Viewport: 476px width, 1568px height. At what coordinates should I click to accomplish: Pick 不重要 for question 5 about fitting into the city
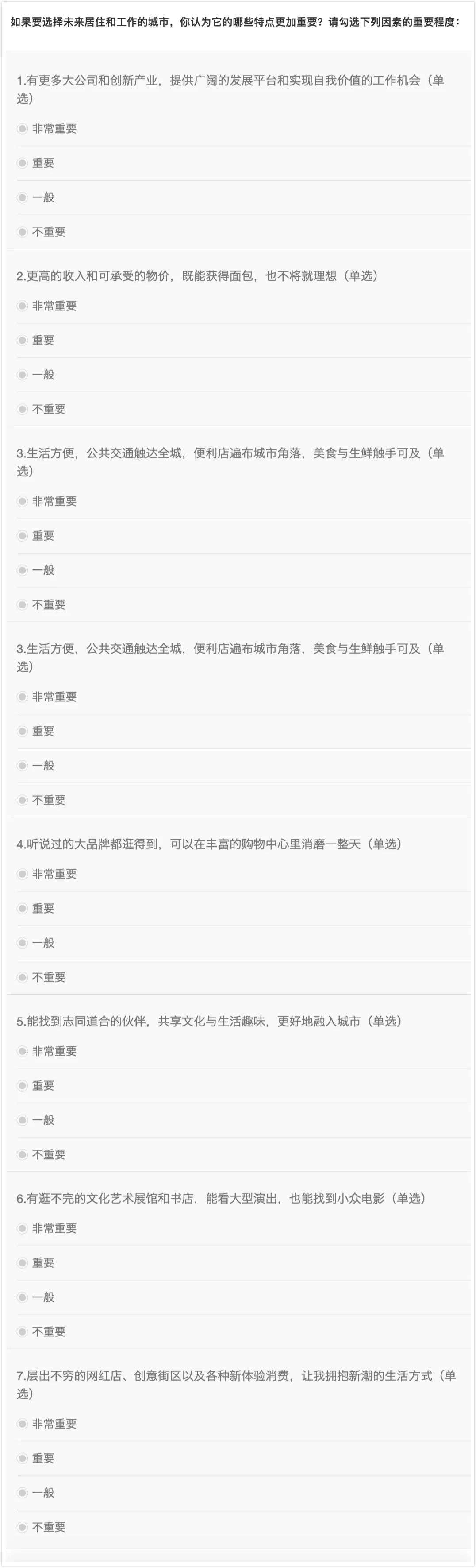click(x=23, y=1155)
